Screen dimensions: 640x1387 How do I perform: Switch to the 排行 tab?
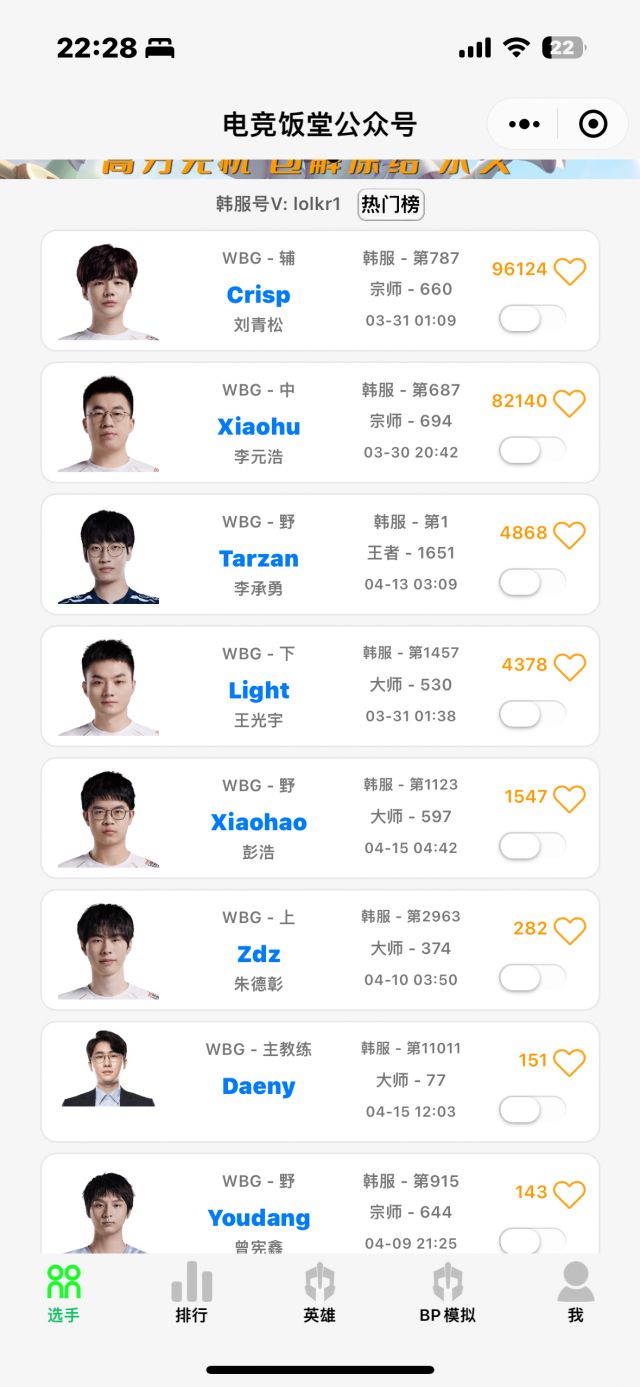191,1292
